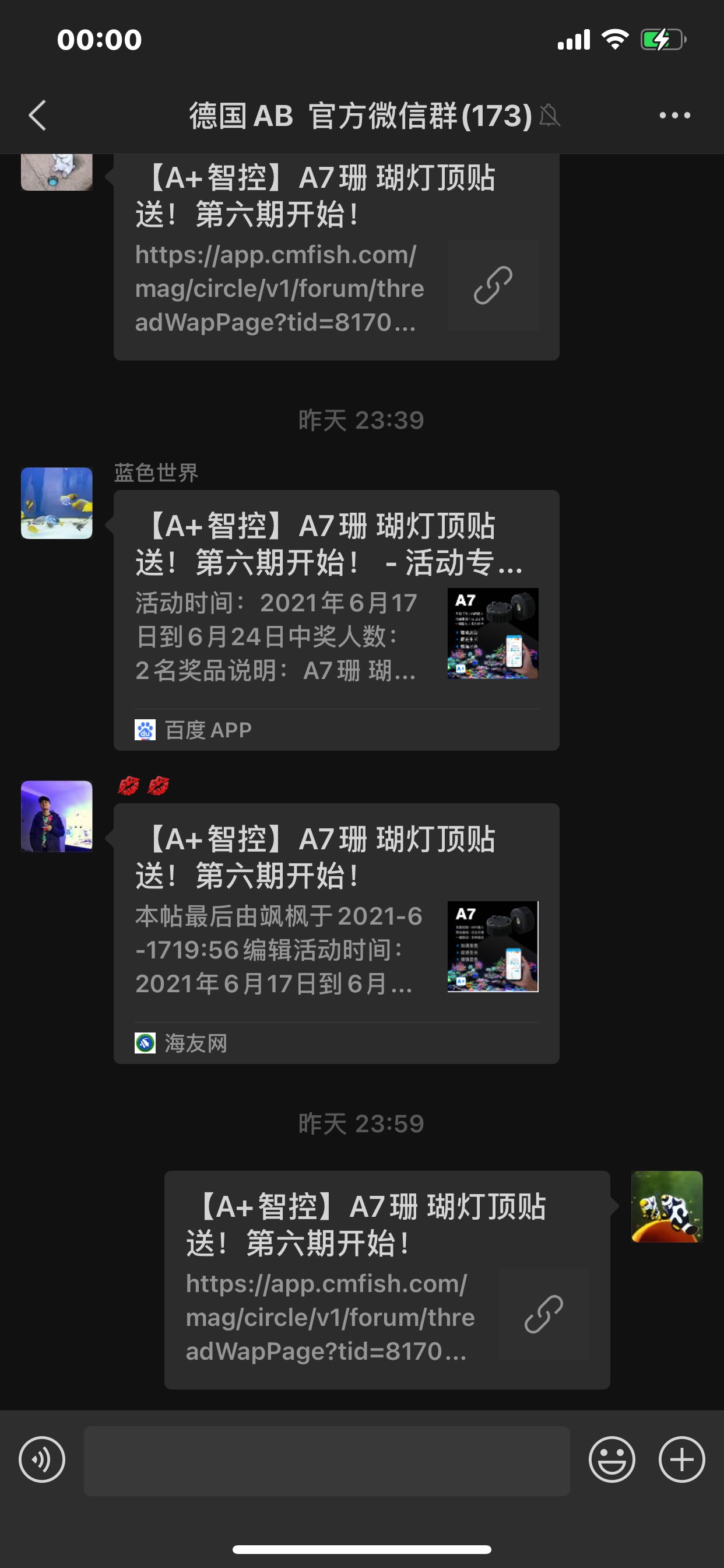This screenshot has width=724, height=1568.
Task: Open the group chat info menu
Action: pos(674,115)
